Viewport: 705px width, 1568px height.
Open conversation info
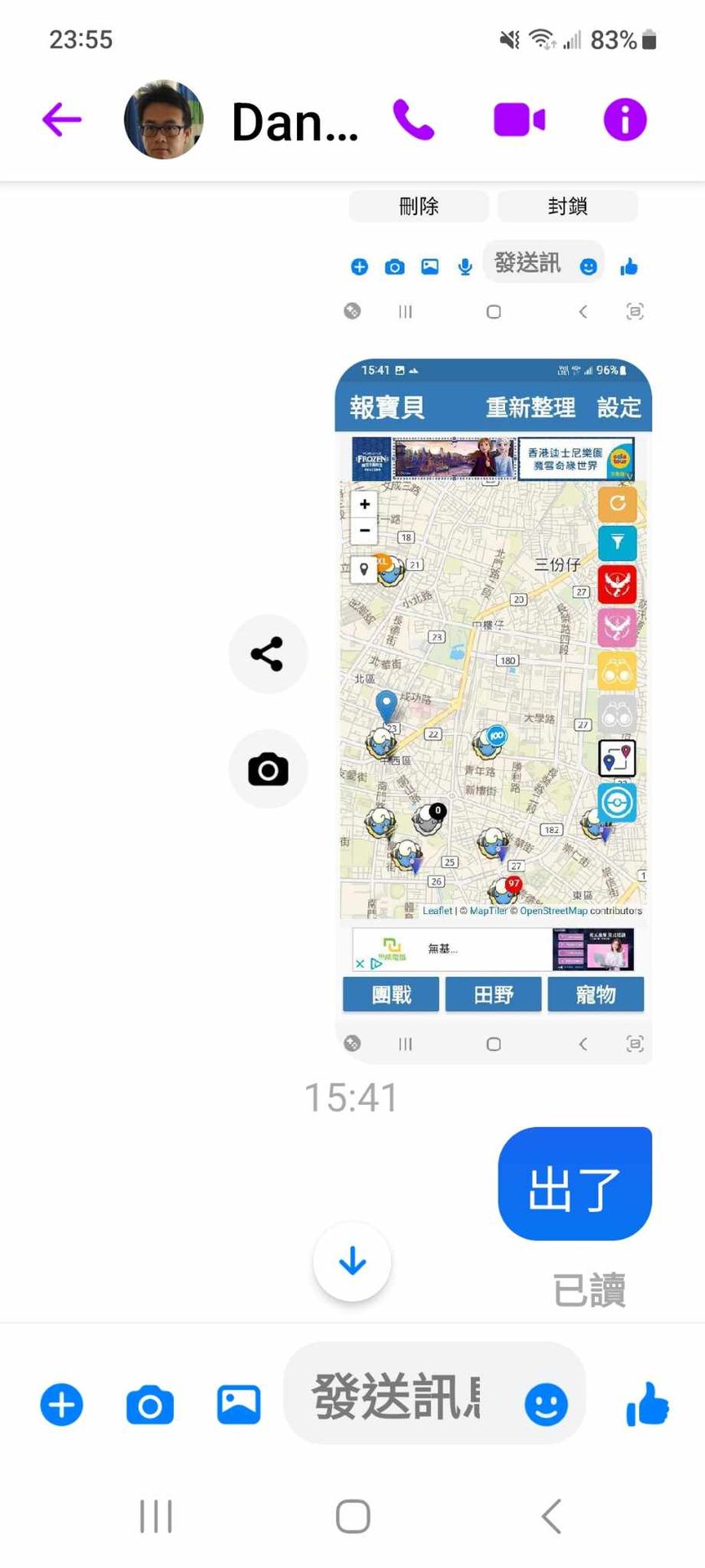625,120
